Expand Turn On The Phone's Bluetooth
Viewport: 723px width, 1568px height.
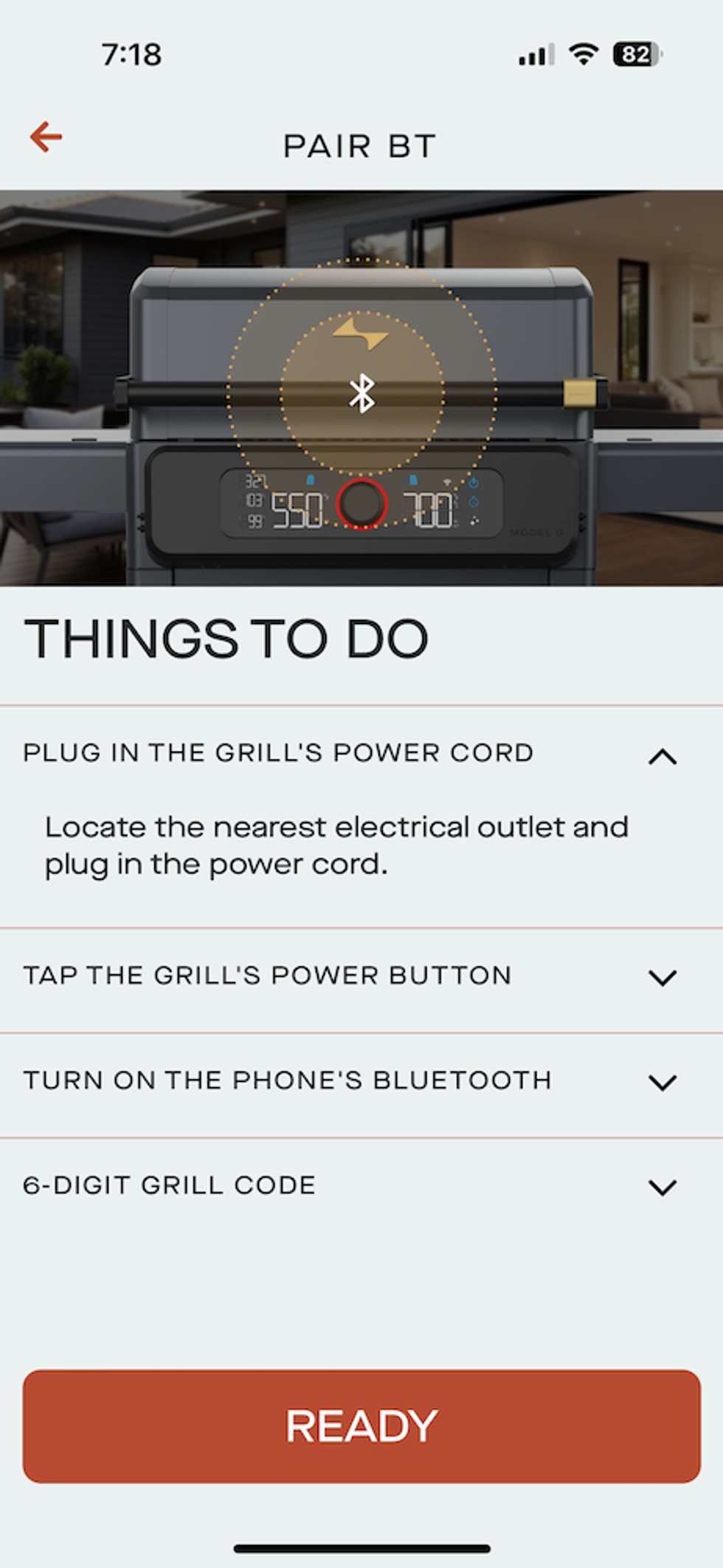[662, 1082]
